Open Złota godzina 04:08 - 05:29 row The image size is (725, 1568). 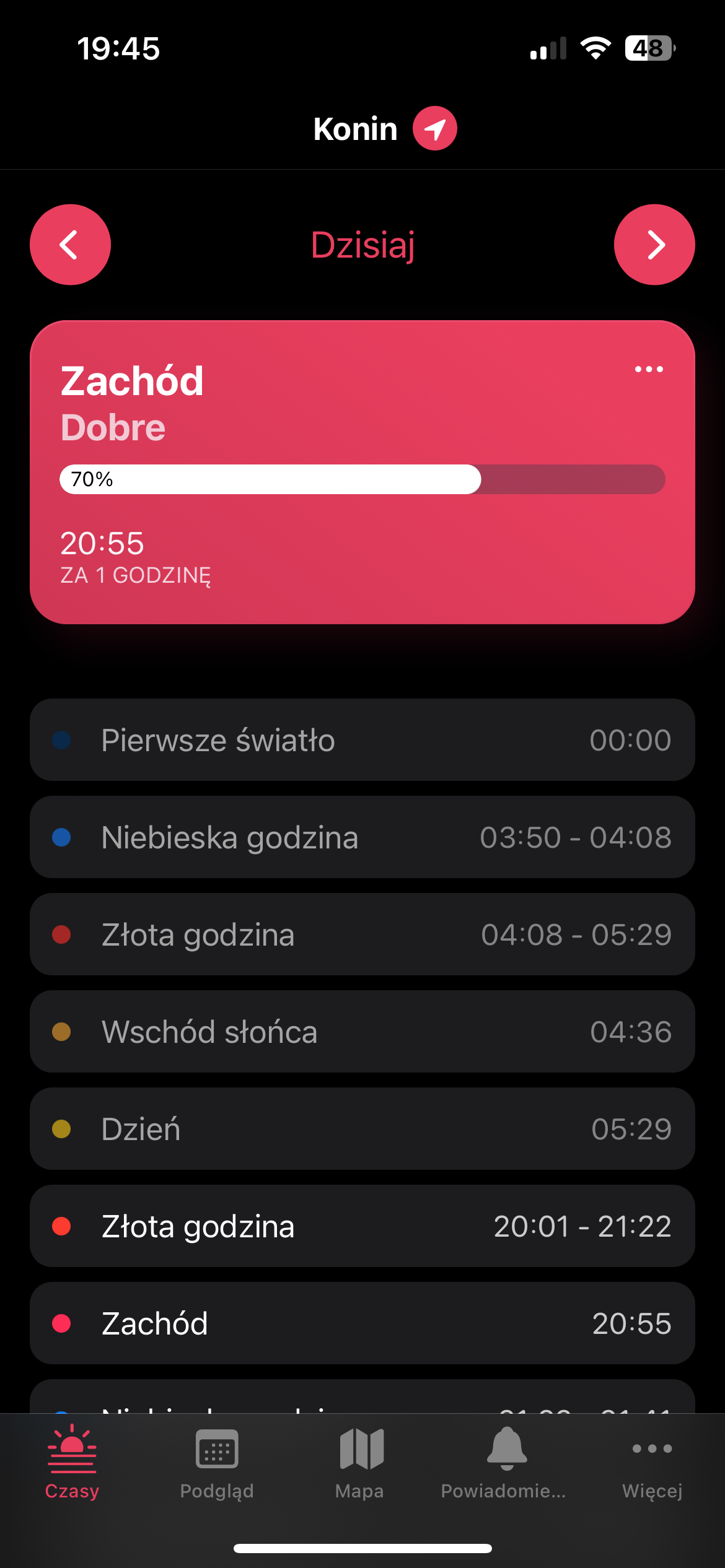point(362,934)
